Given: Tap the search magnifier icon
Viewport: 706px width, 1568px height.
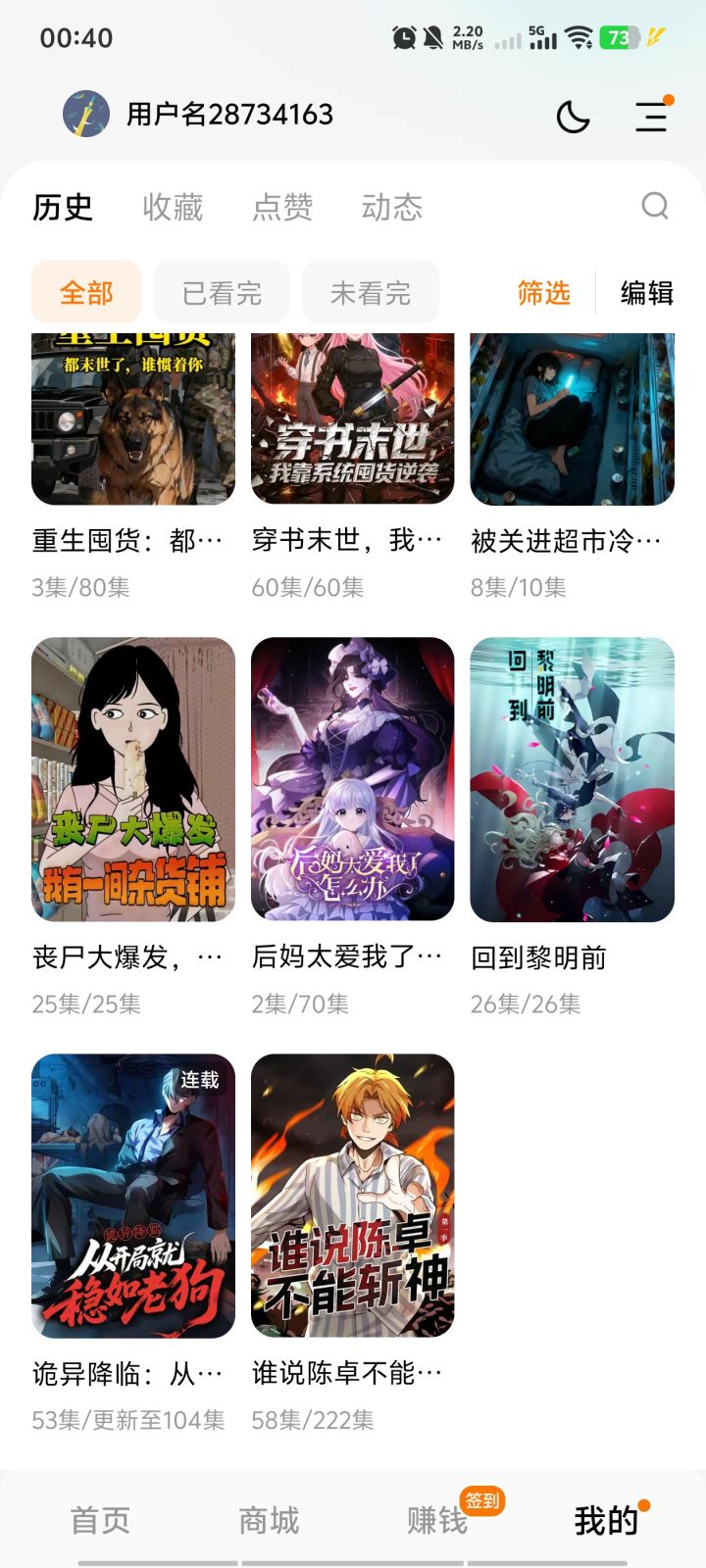Looking at the screenshot, I should (655, 206).
